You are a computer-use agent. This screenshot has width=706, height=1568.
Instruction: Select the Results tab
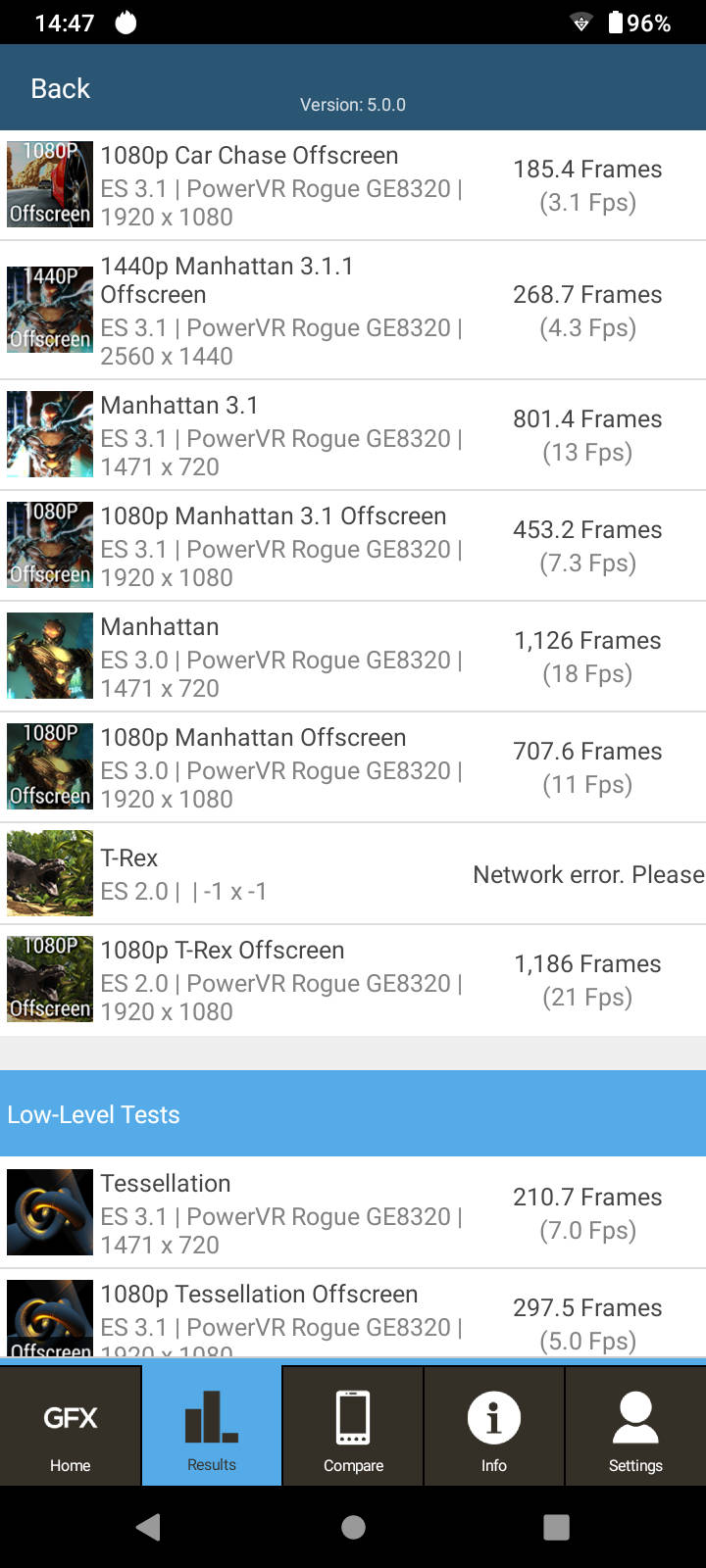coord(212,1427)
